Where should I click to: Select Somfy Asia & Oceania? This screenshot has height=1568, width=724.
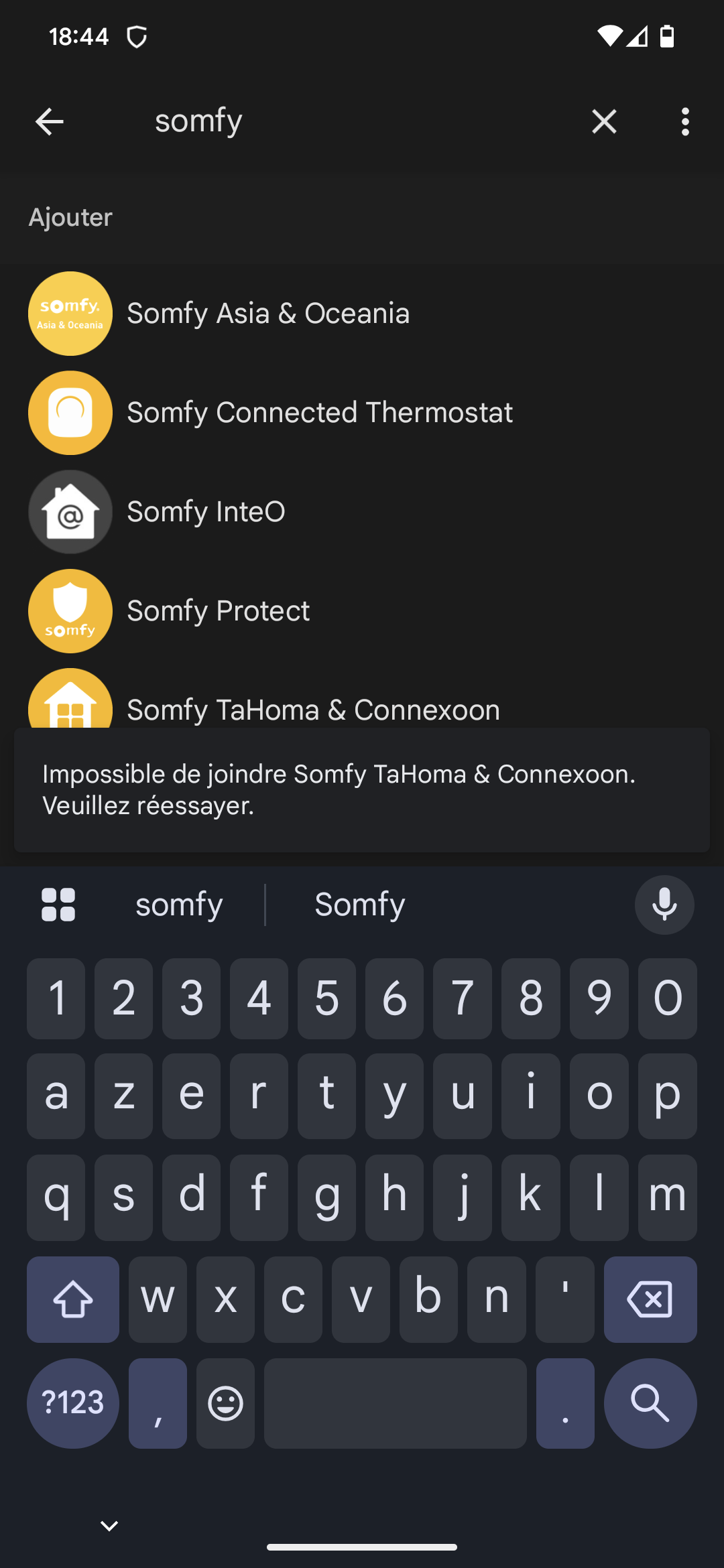point(268,314)
